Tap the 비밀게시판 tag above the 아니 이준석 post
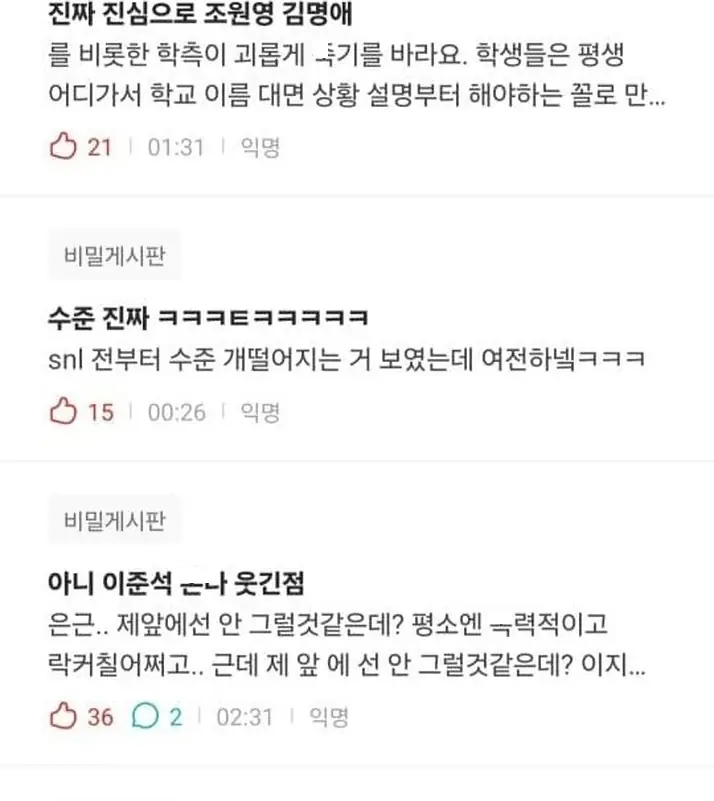Image resolution: width=714 pixels, height=801 pixels. click(x=114, y=520)
